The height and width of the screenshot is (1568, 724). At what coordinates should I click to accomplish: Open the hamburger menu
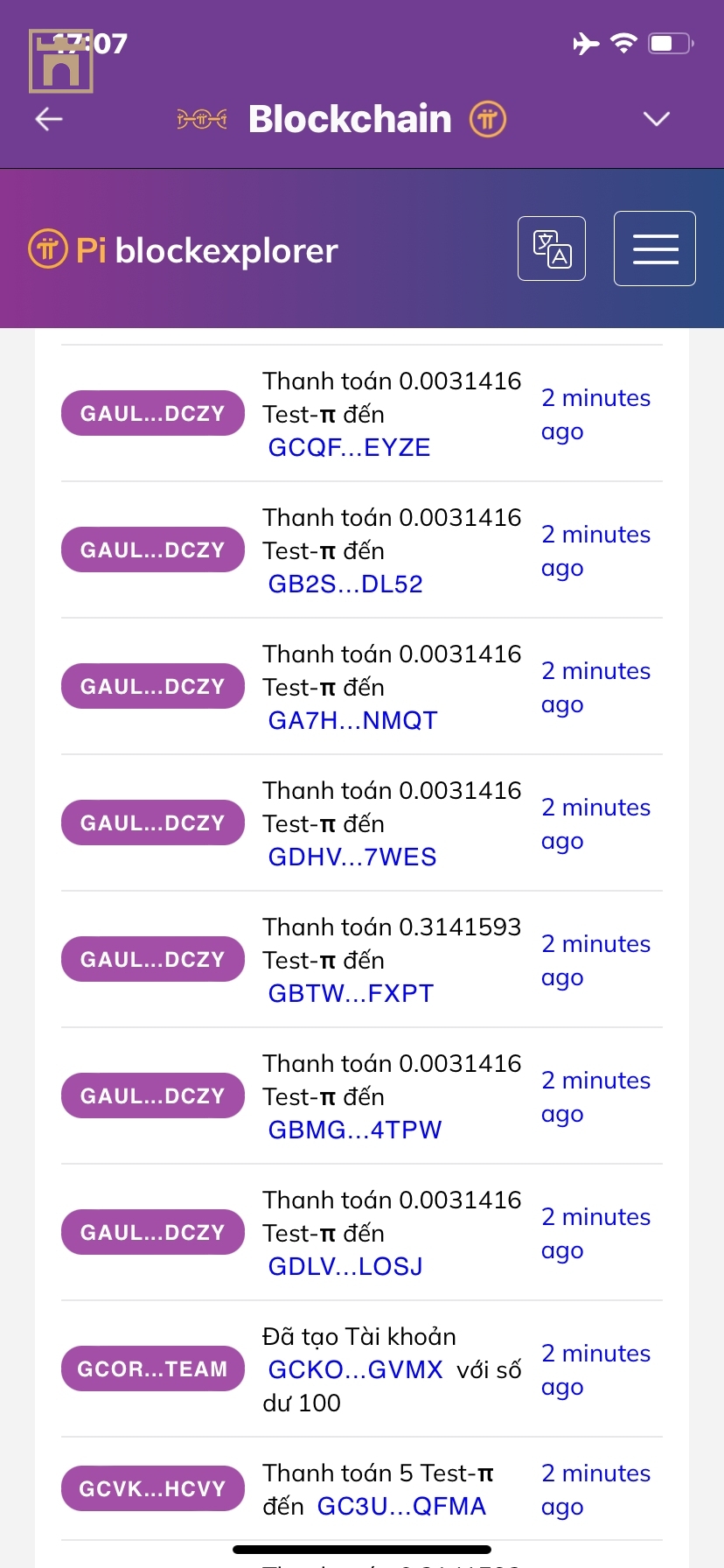[x=655, y=248]
